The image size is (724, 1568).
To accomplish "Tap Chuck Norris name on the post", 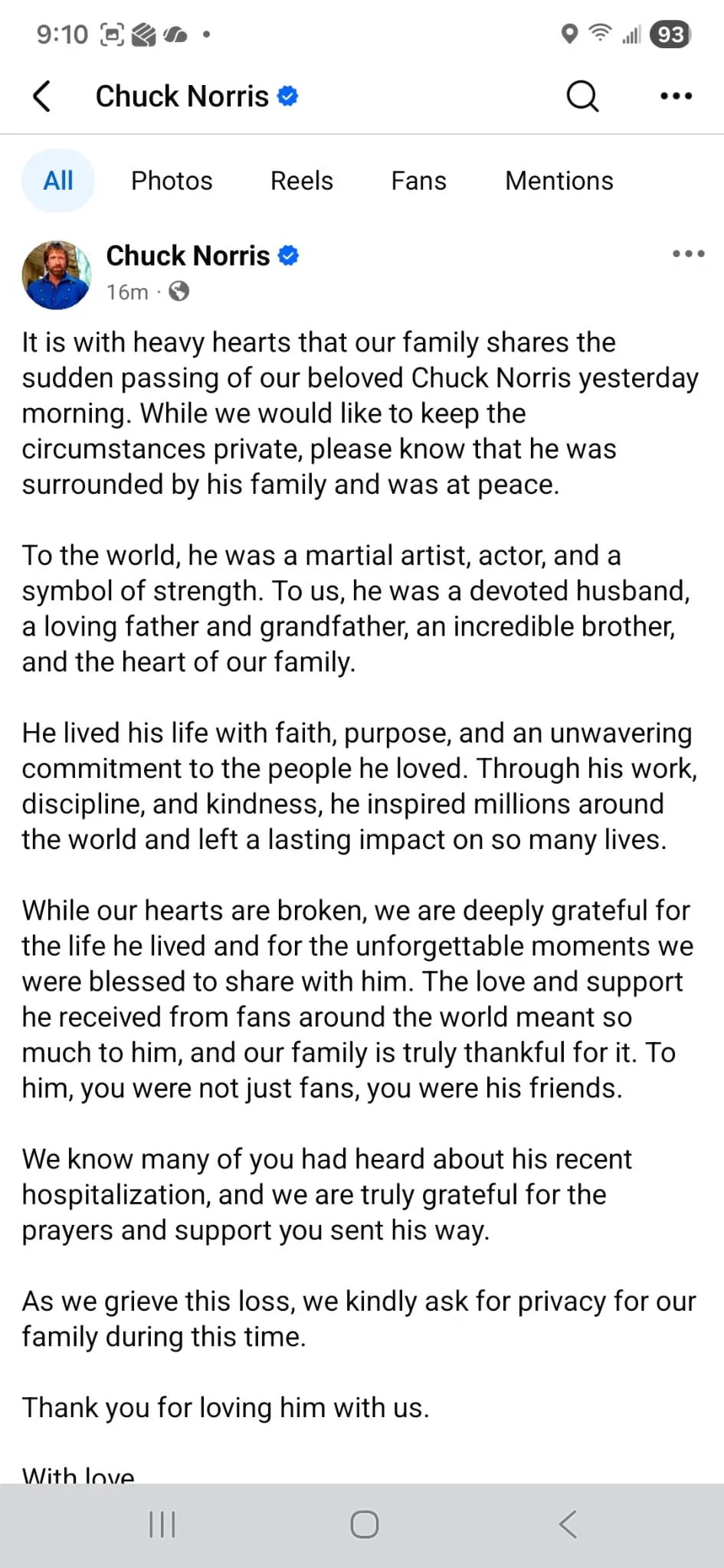I will (x=188, y=256).
